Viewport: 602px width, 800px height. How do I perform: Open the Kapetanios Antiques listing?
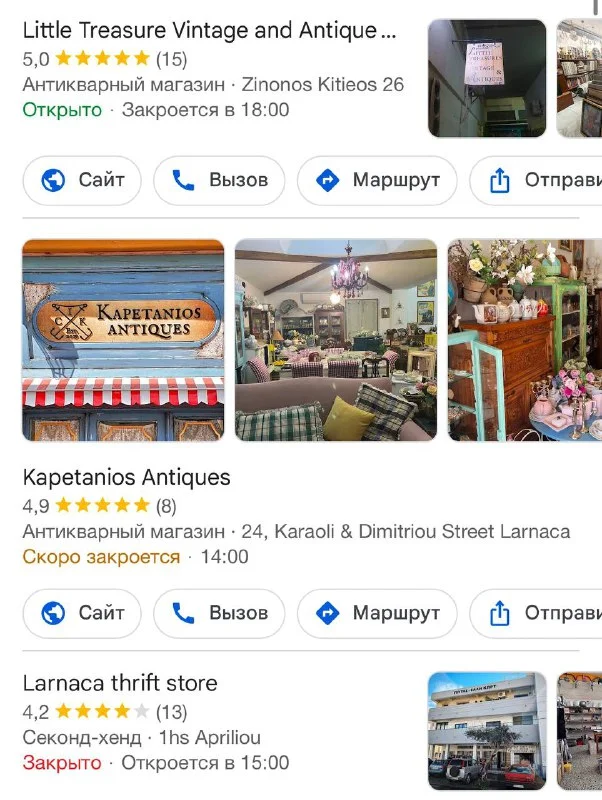point(127,478)
